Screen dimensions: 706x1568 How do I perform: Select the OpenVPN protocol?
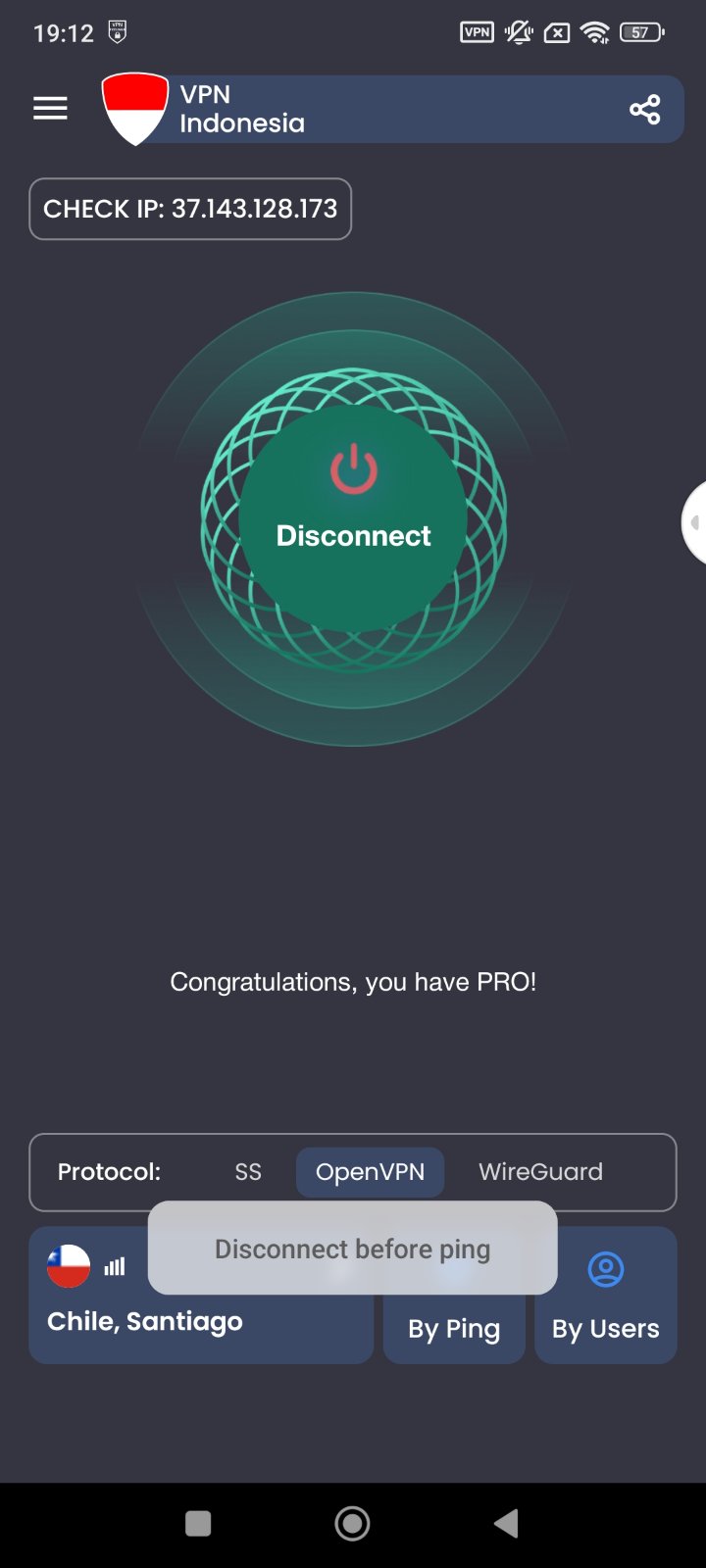click(x=370, y=1172)
